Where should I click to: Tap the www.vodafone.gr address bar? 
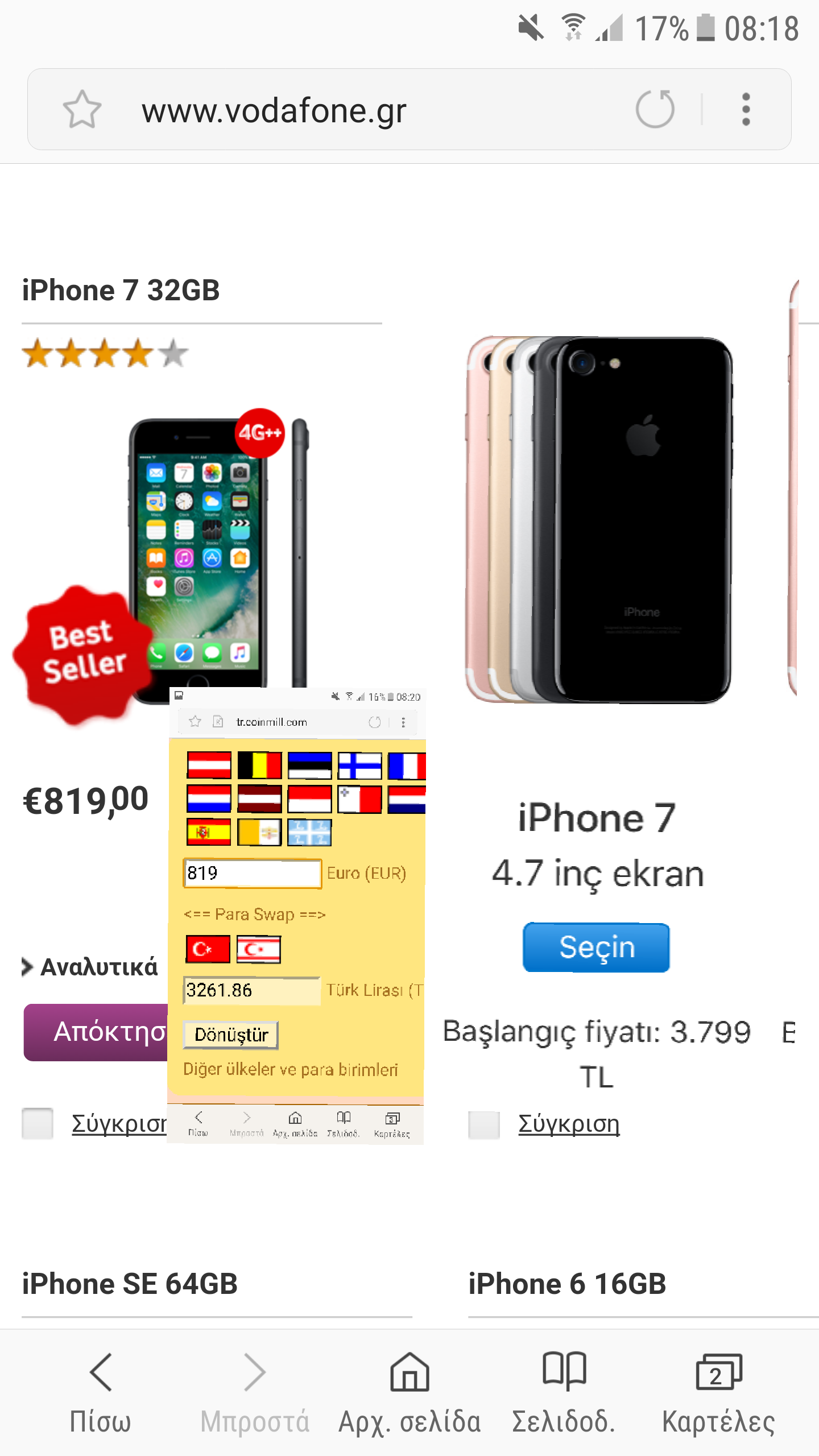click(x=341, y=110)
